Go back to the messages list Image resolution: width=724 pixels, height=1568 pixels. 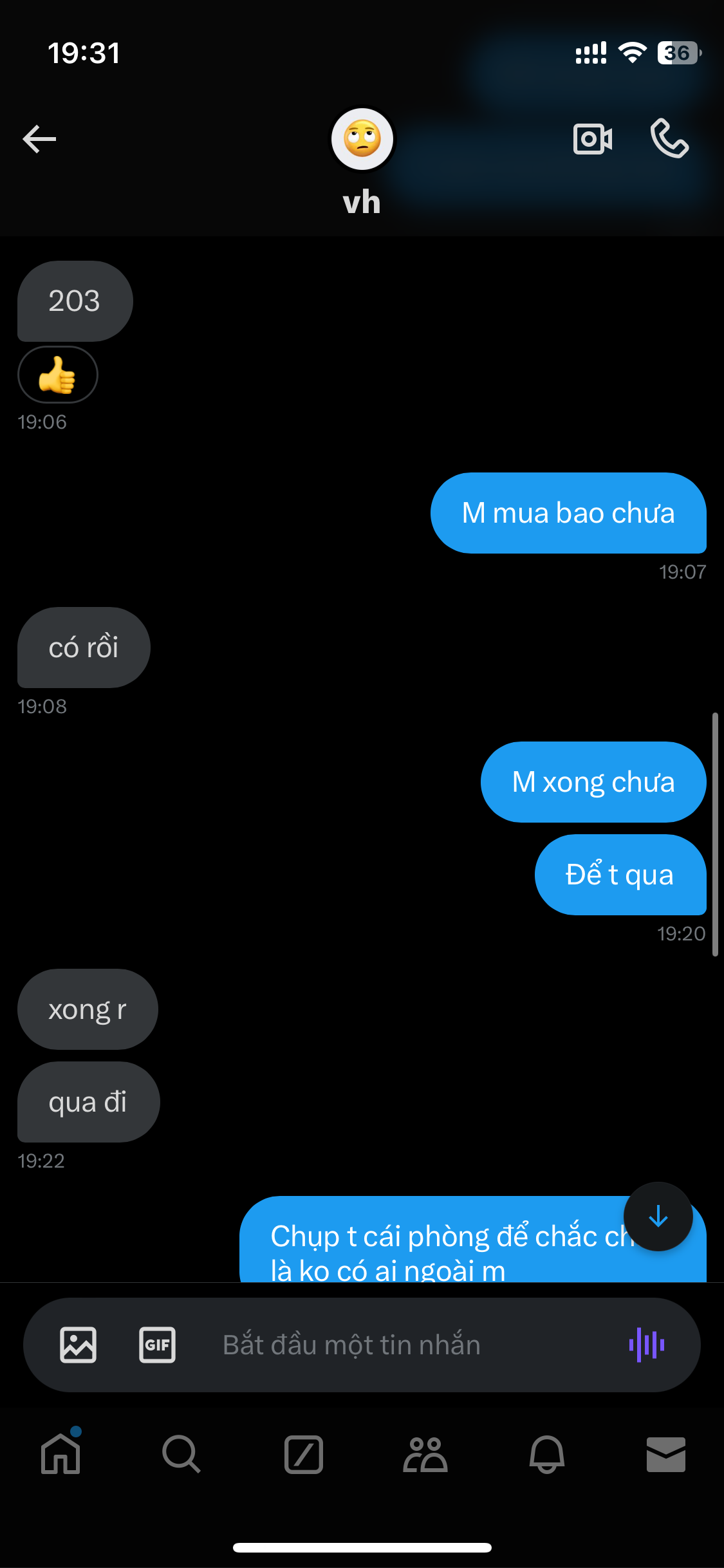point(39,139)
